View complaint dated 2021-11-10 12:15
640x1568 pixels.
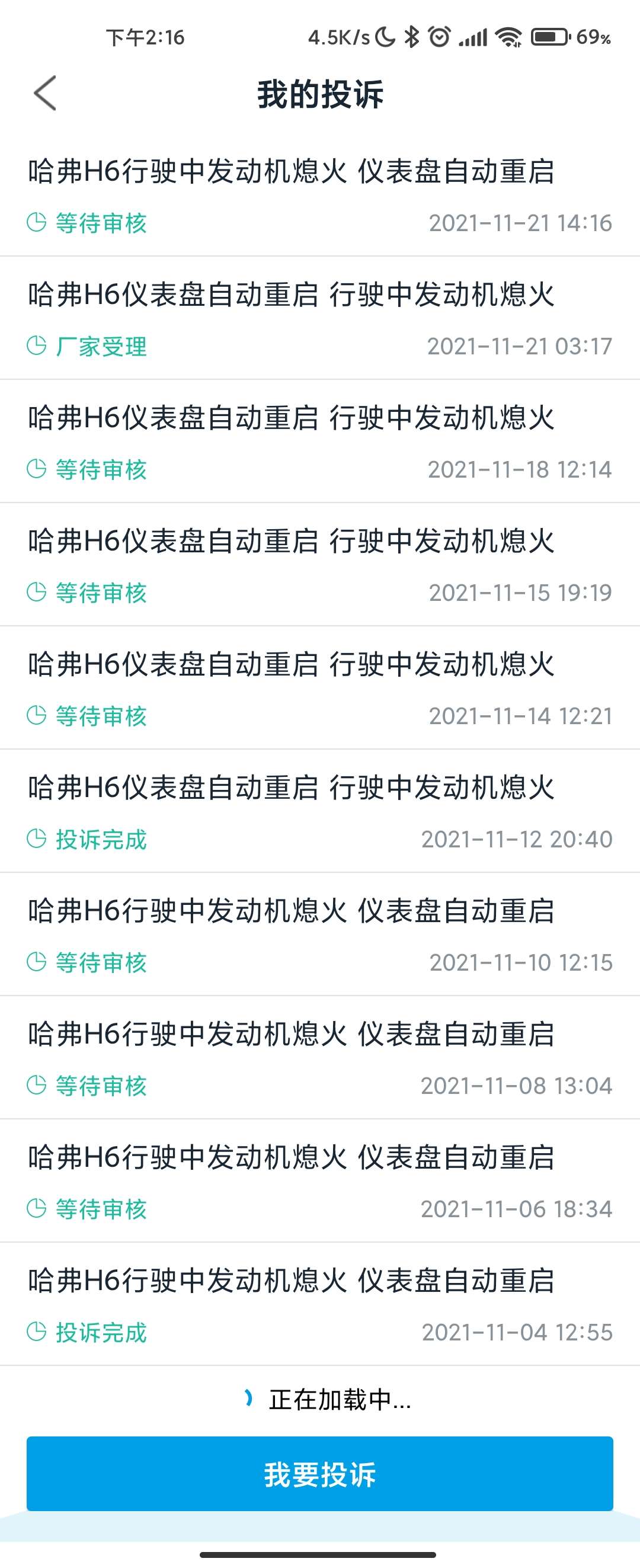[x=319, y=935]
